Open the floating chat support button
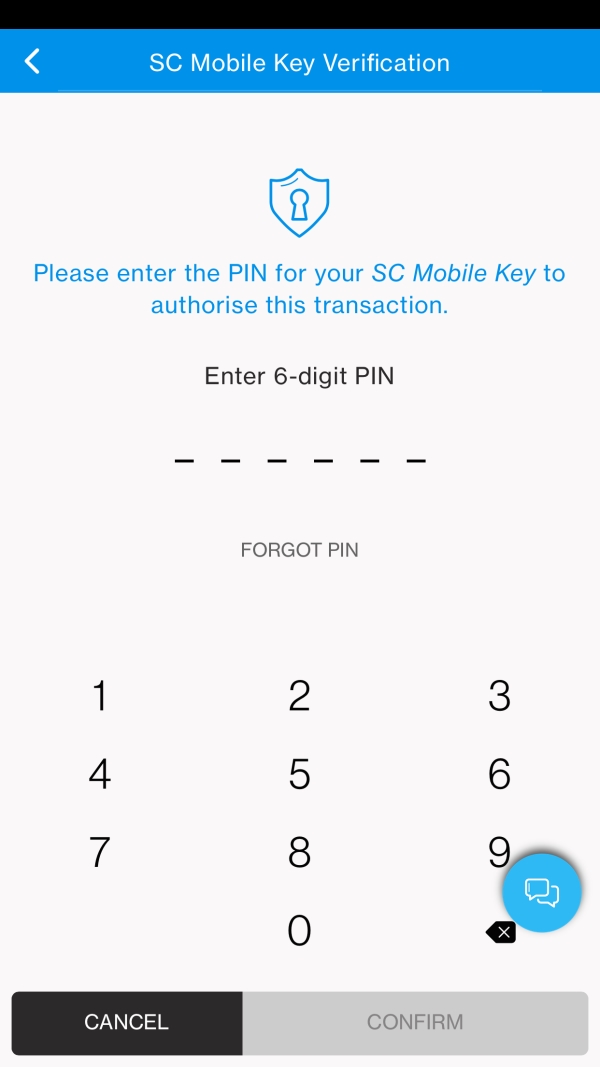The image size is (600, 1067). tap(542, 892)
